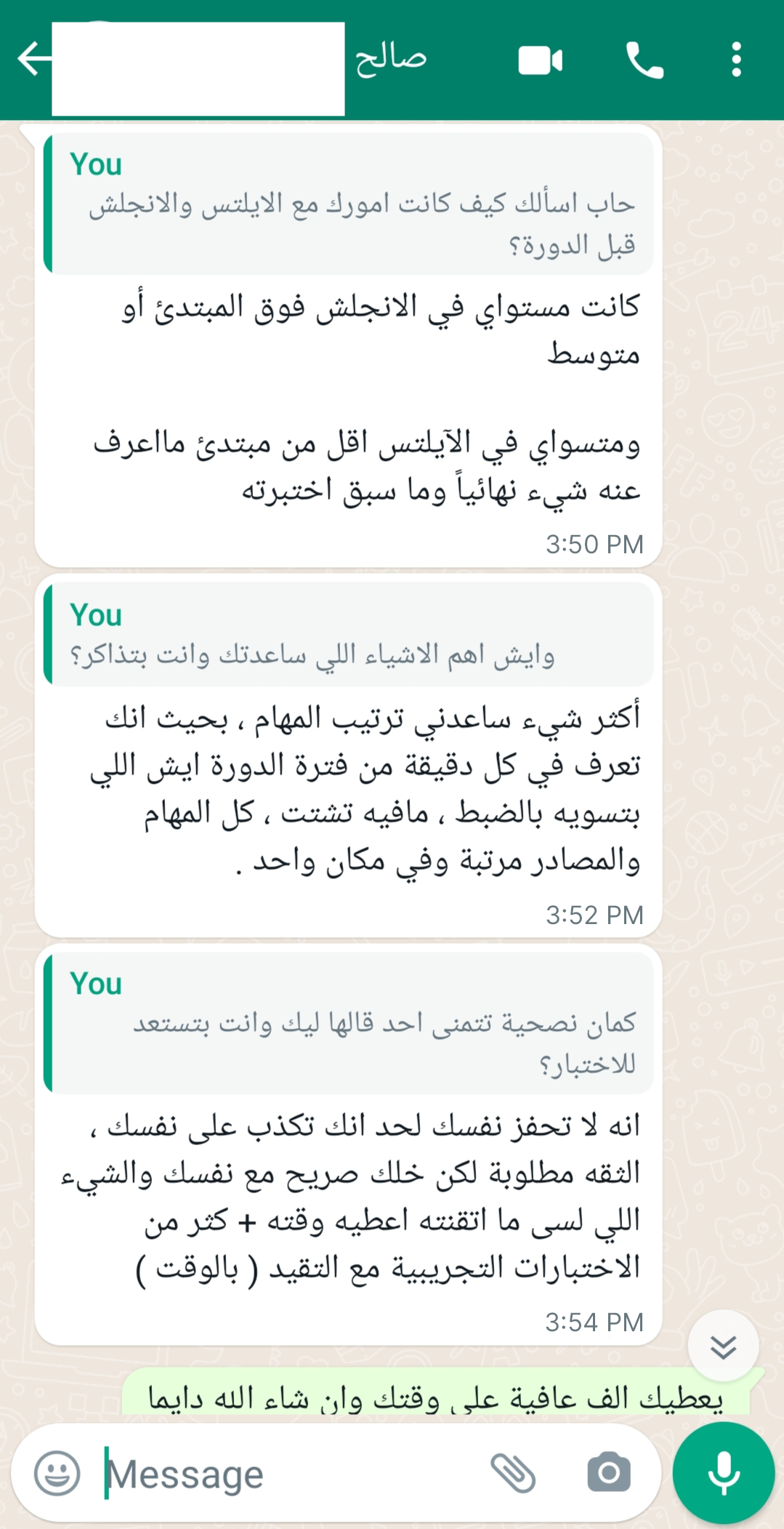784x1529 pixels.
Task: Go back using the arrow in the header
Action: pyautogui.click(x=33, y=60)
